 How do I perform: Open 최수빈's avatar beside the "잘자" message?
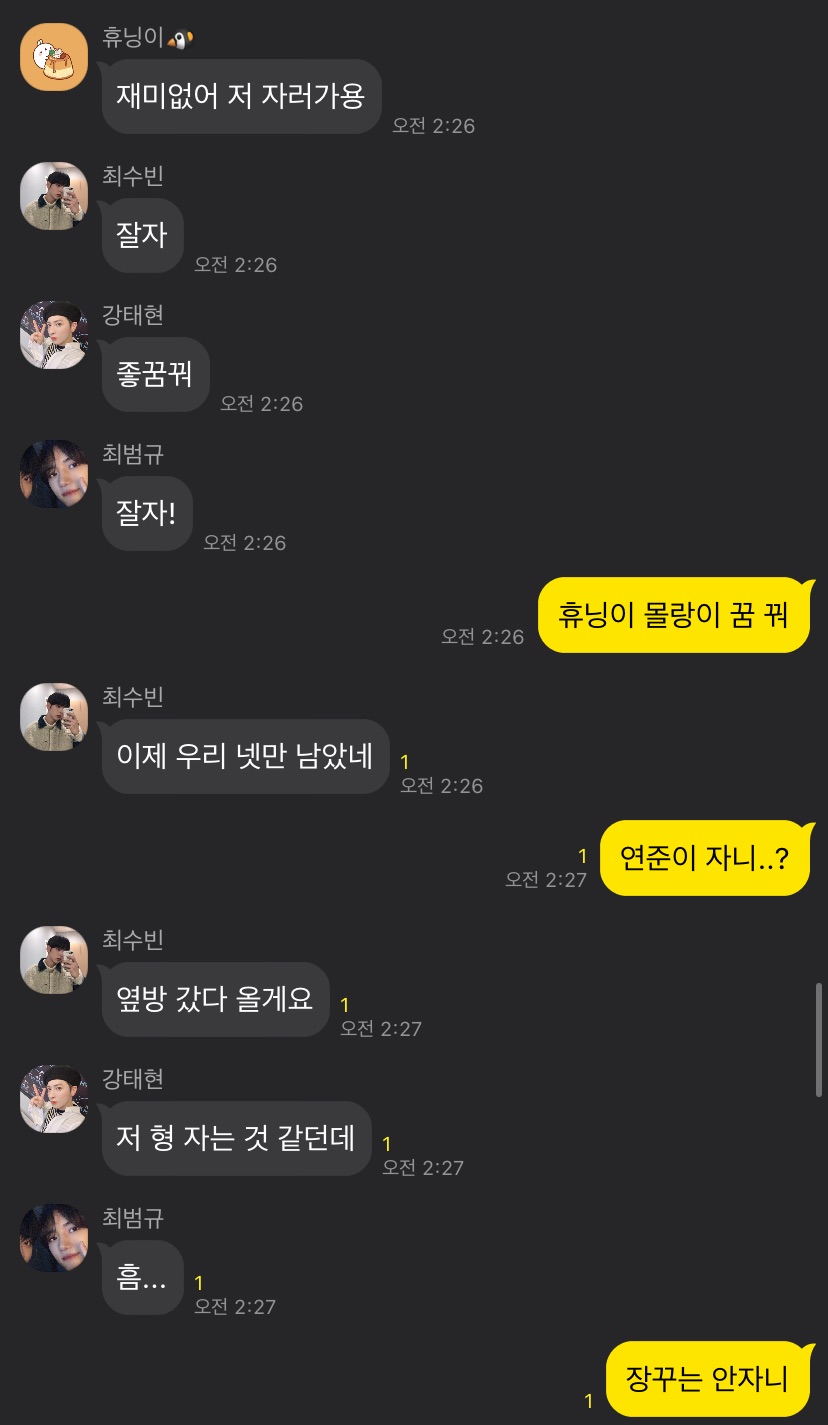coord(54,196)
